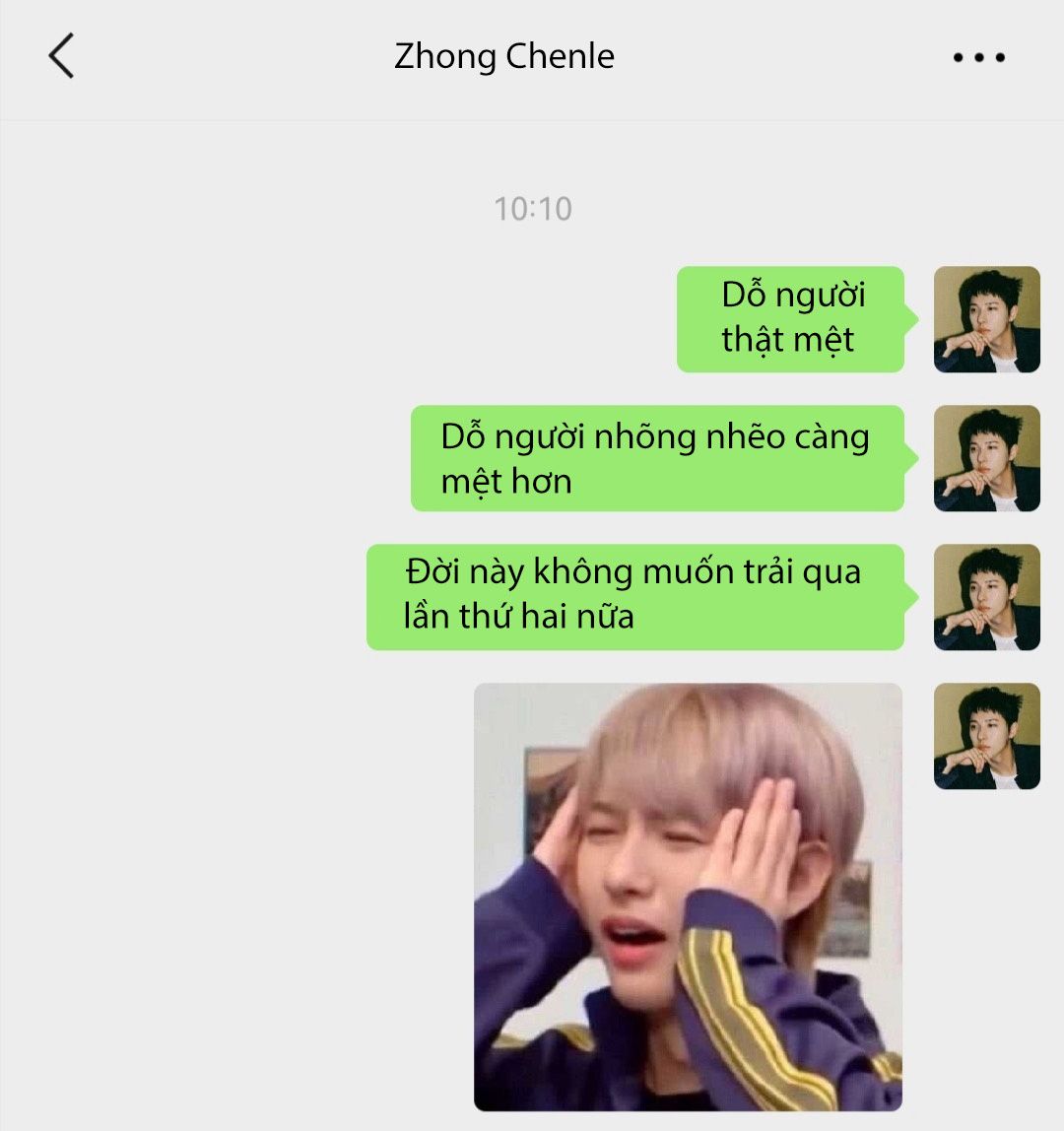The height and width of the screenshot is (1131, 1064).
Task: Open the three-dot chat options menu
Action: point(978,57)
